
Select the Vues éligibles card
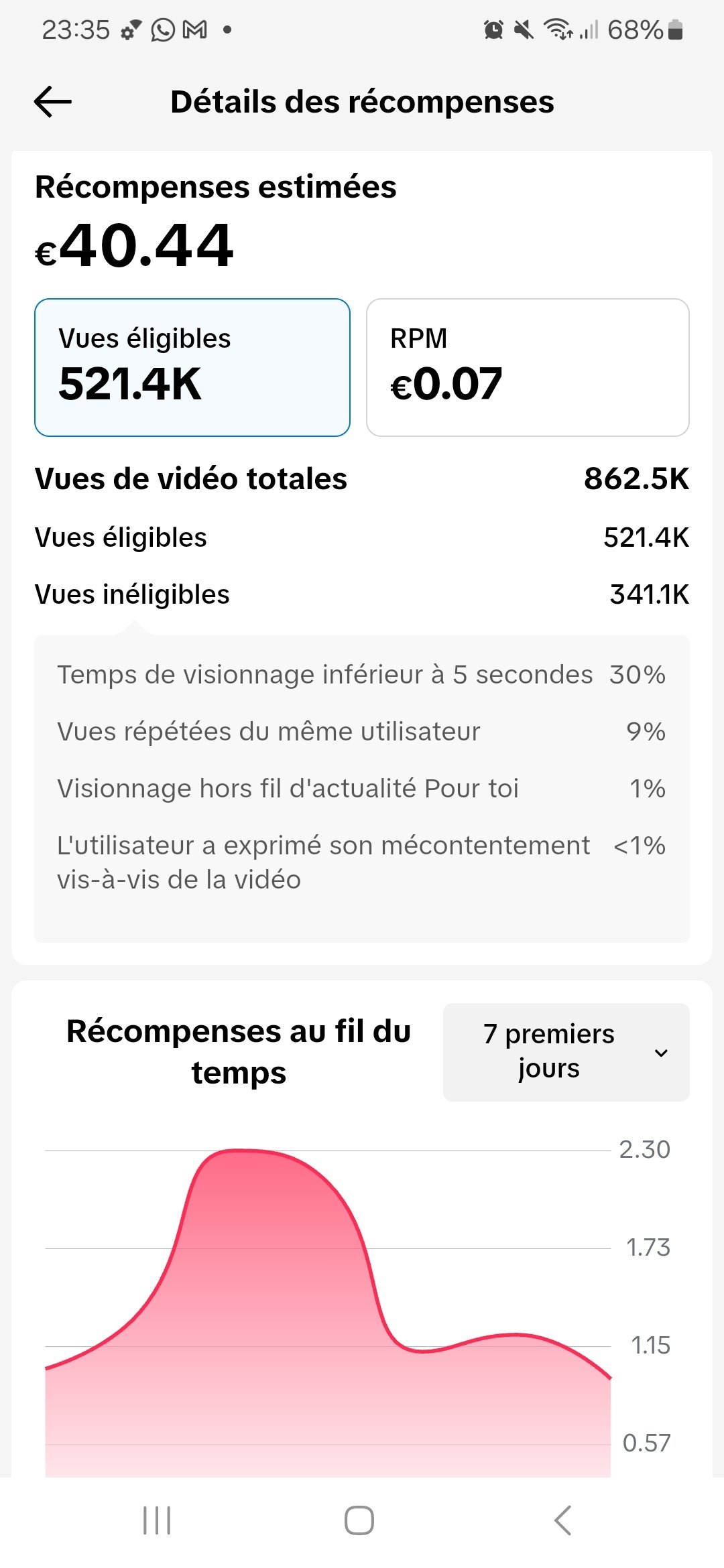point(192,367)
